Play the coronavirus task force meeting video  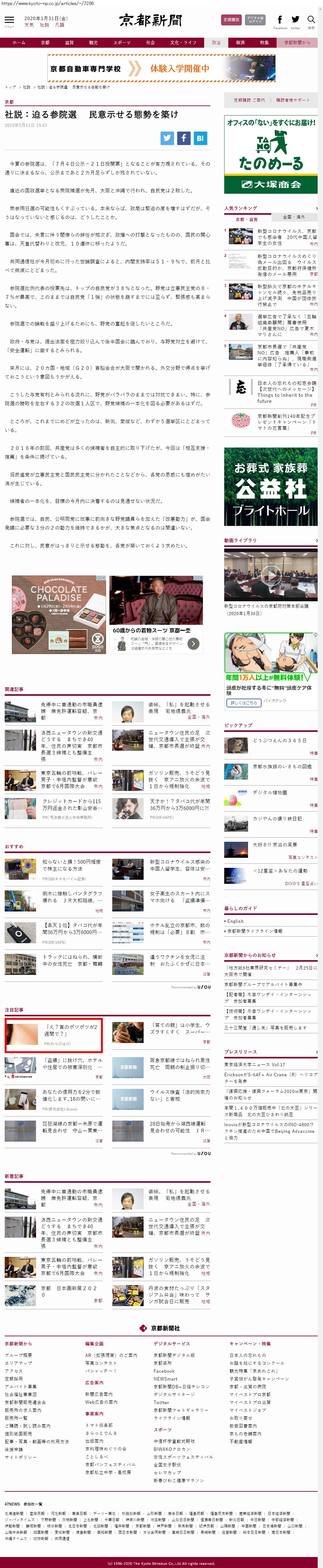271,575
